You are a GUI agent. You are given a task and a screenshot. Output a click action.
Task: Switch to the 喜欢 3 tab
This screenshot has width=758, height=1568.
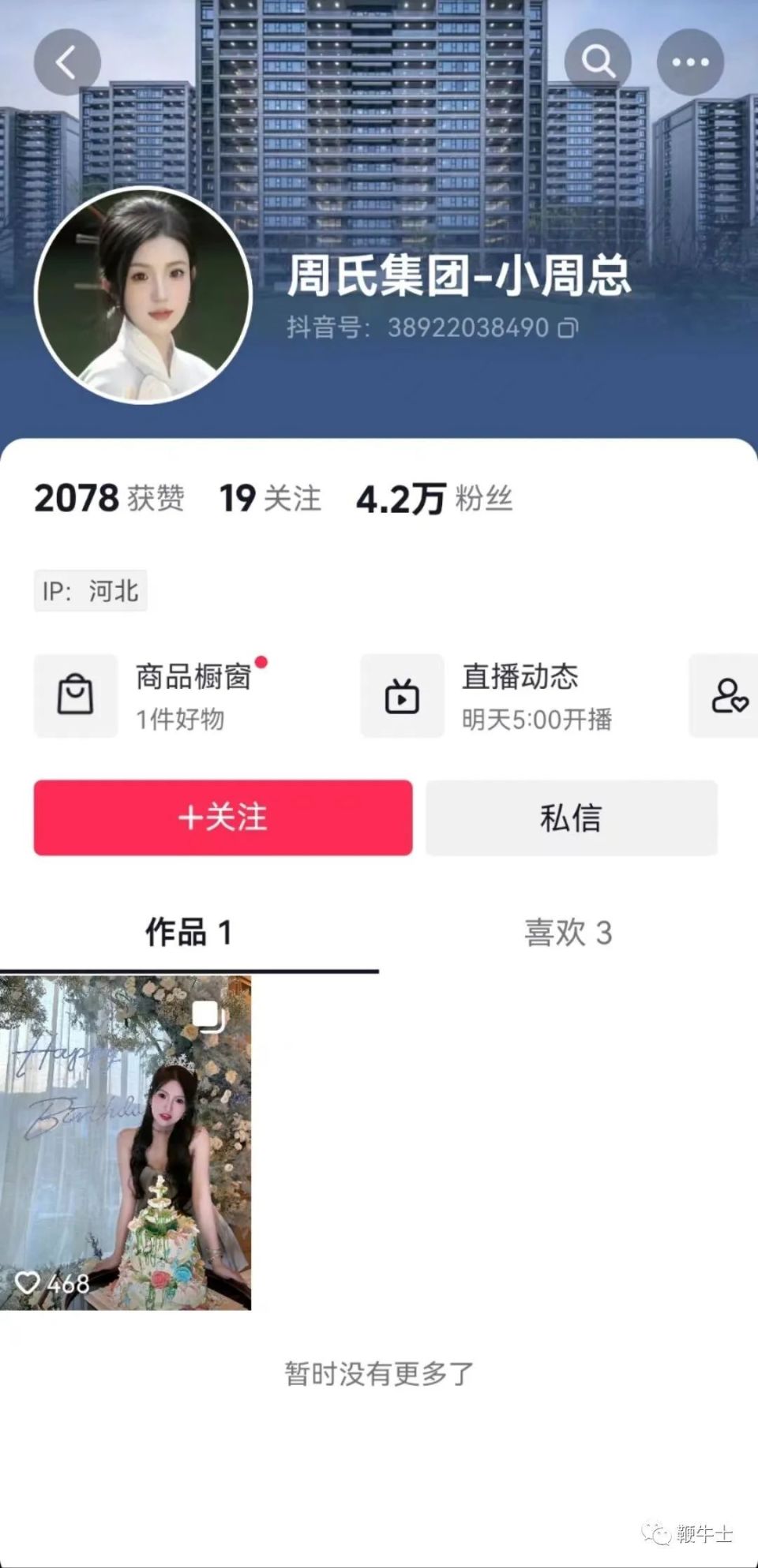pyautogui.click(x=568, y=934)
